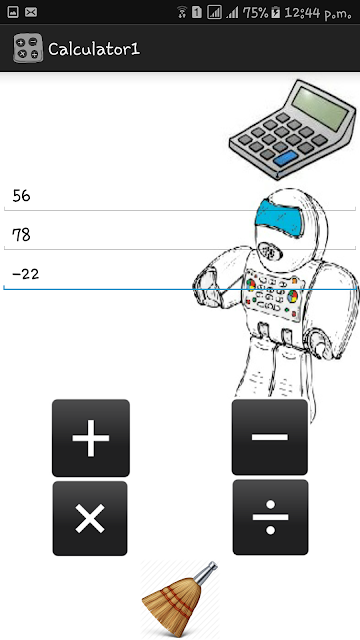Tap the division button
The width and height of the screenshot is (360, 640).
[270, 517]
